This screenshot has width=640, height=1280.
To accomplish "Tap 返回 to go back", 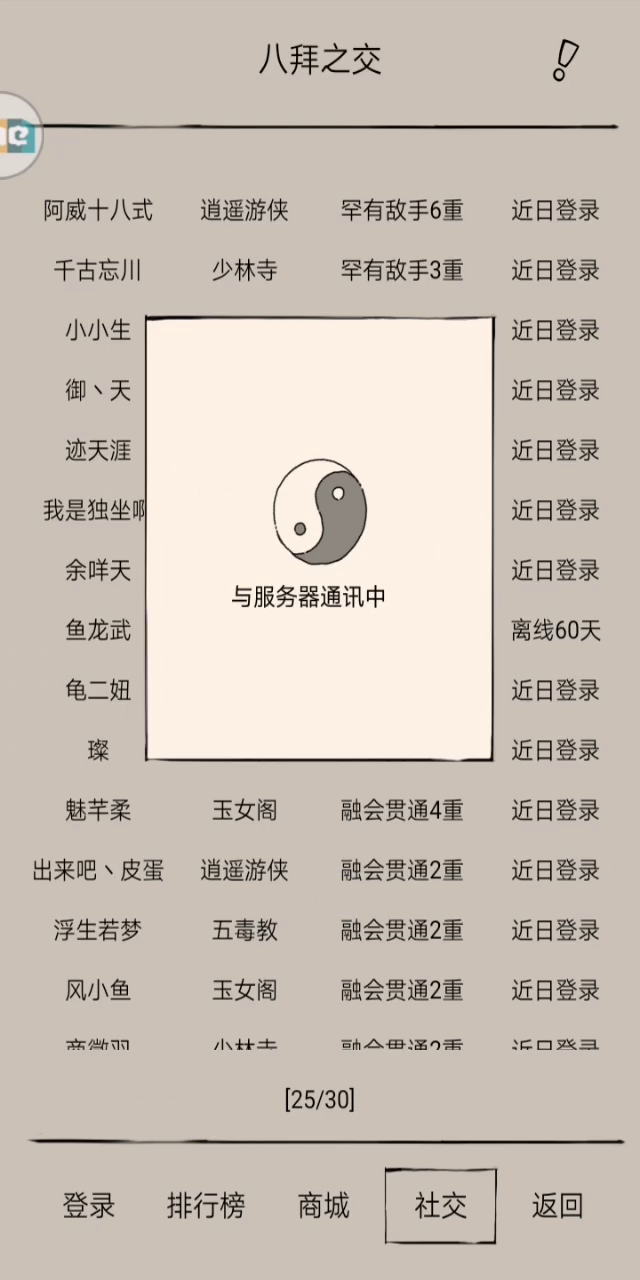I will 557,1206.
